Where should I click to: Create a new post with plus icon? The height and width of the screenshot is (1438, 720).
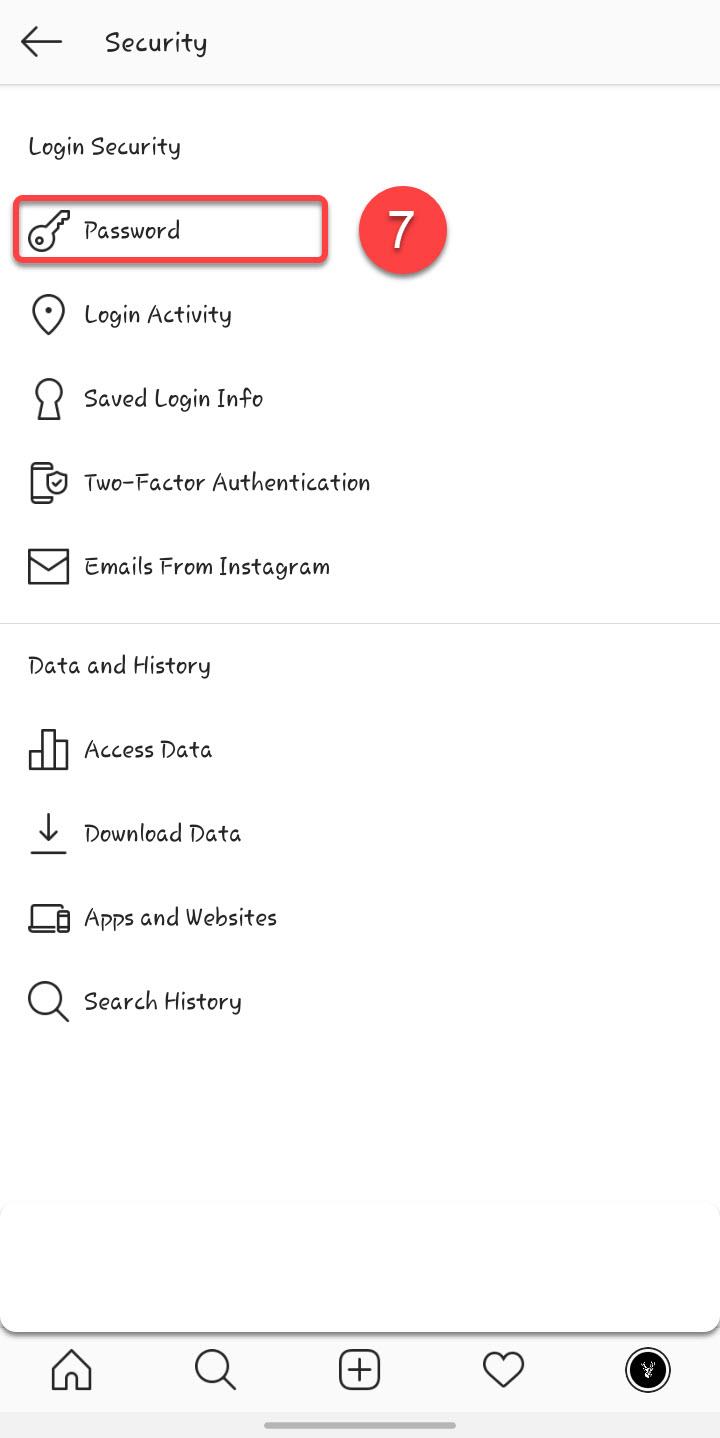pyautogui.click(x=359, y=1370)
